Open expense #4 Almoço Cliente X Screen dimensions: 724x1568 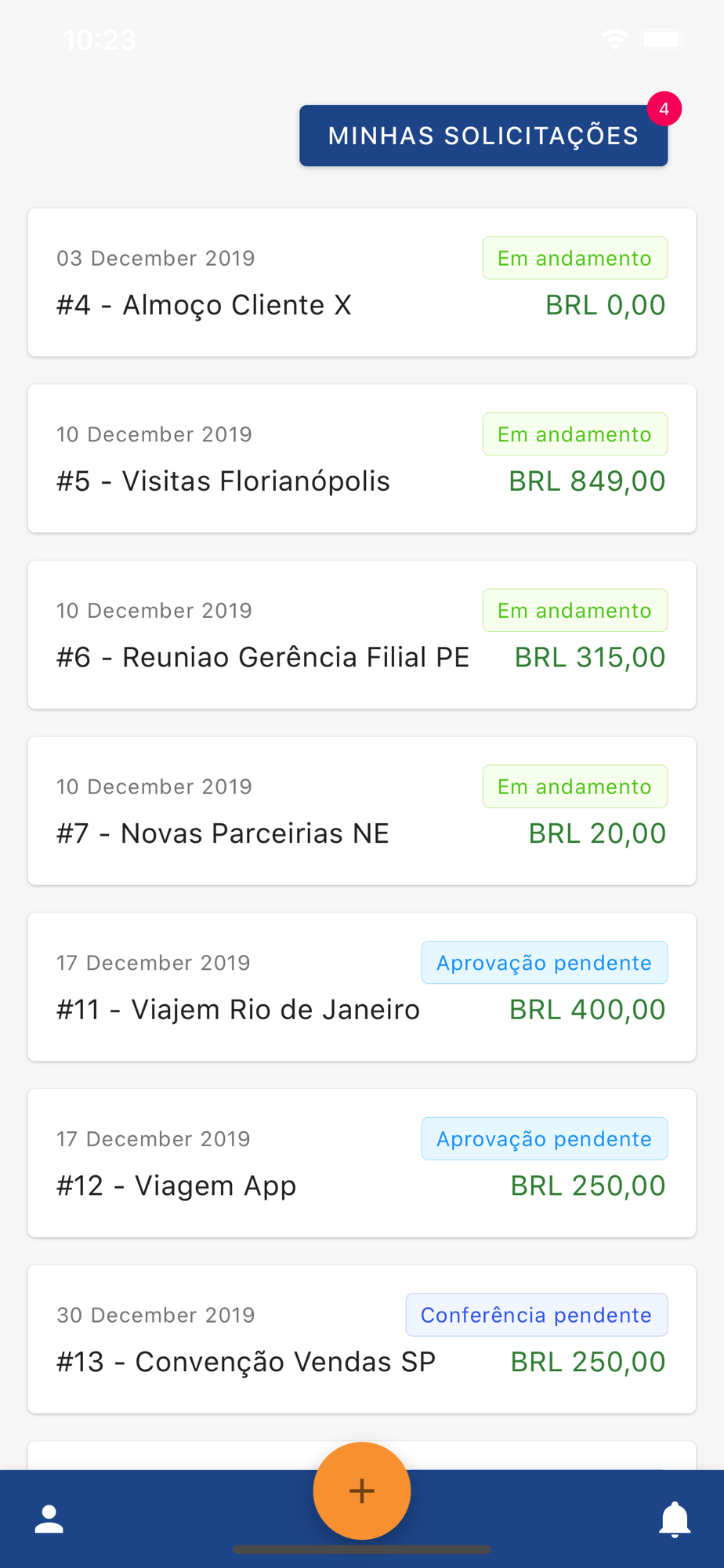coord(362,282)
